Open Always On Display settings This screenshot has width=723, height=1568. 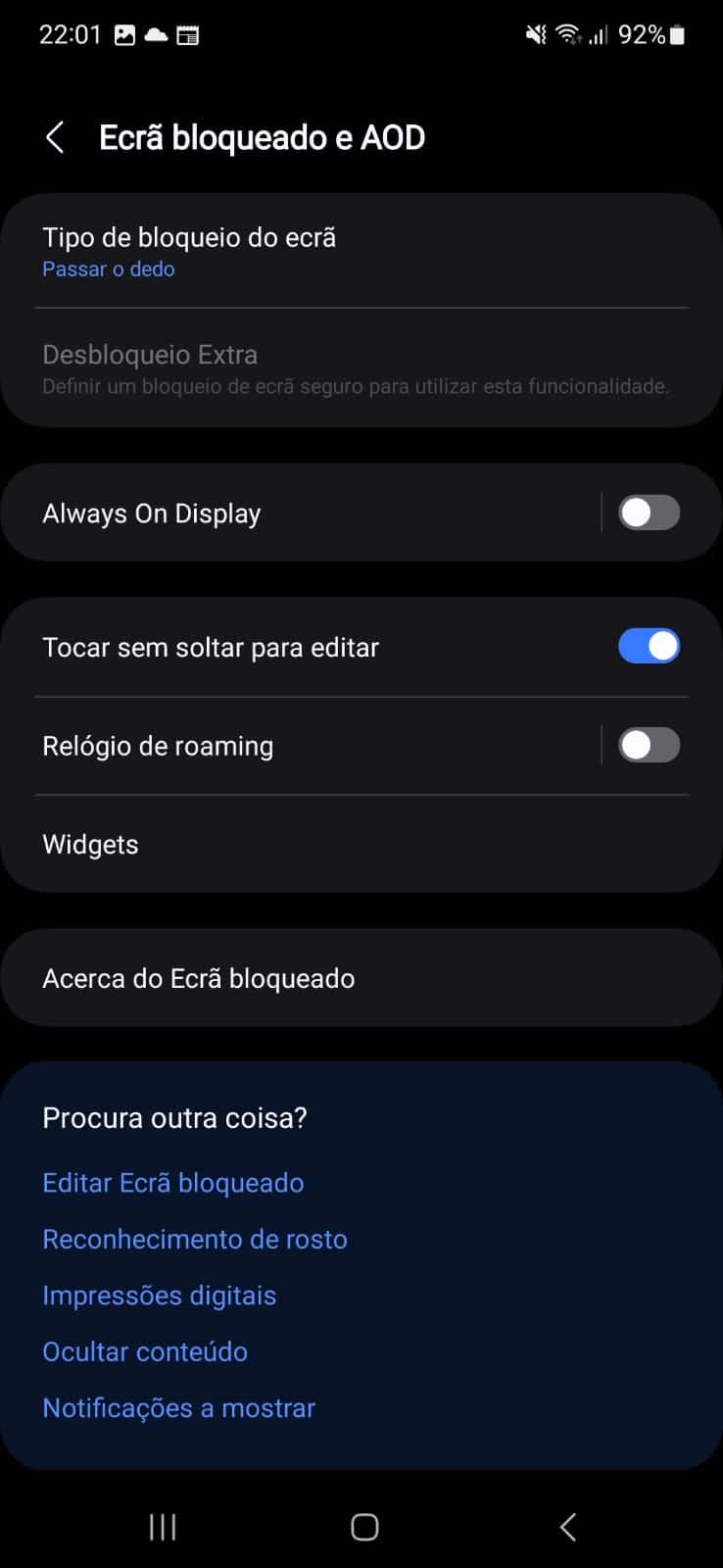(x=294, y=514)
